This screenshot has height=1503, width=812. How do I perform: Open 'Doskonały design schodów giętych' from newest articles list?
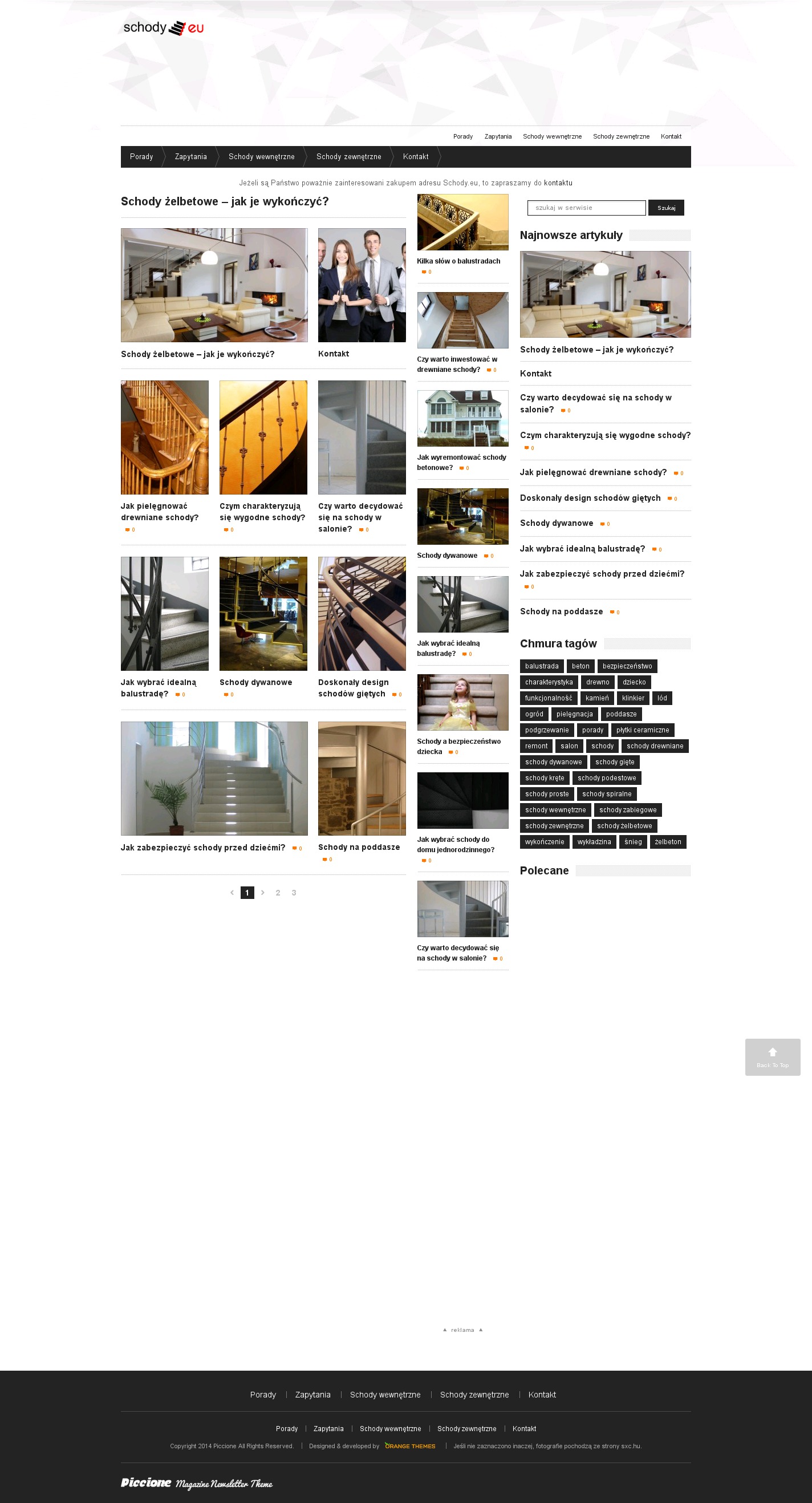click(x=590, y=499)
